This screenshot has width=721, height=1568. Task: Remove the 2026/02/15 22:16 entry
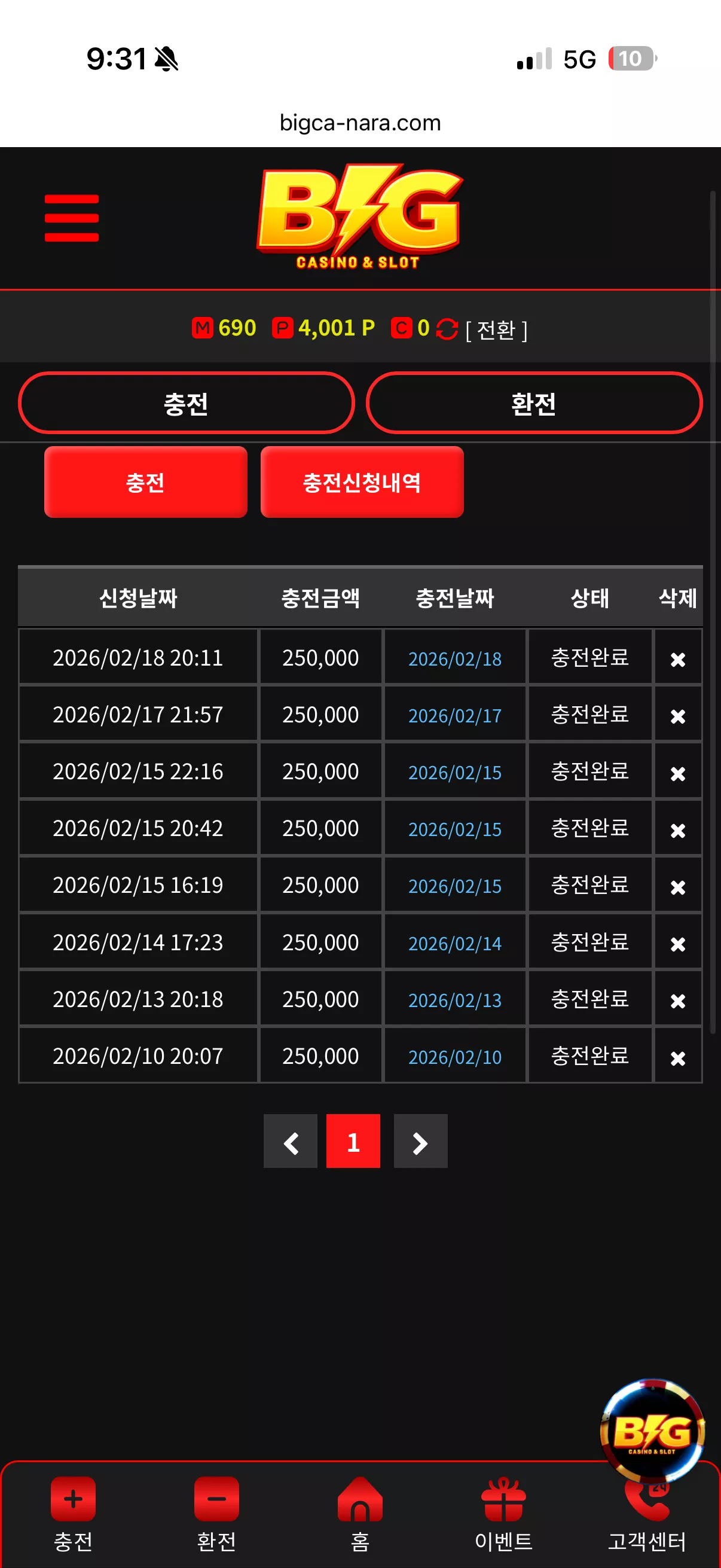pyautogui.click(x=678, y=773)
